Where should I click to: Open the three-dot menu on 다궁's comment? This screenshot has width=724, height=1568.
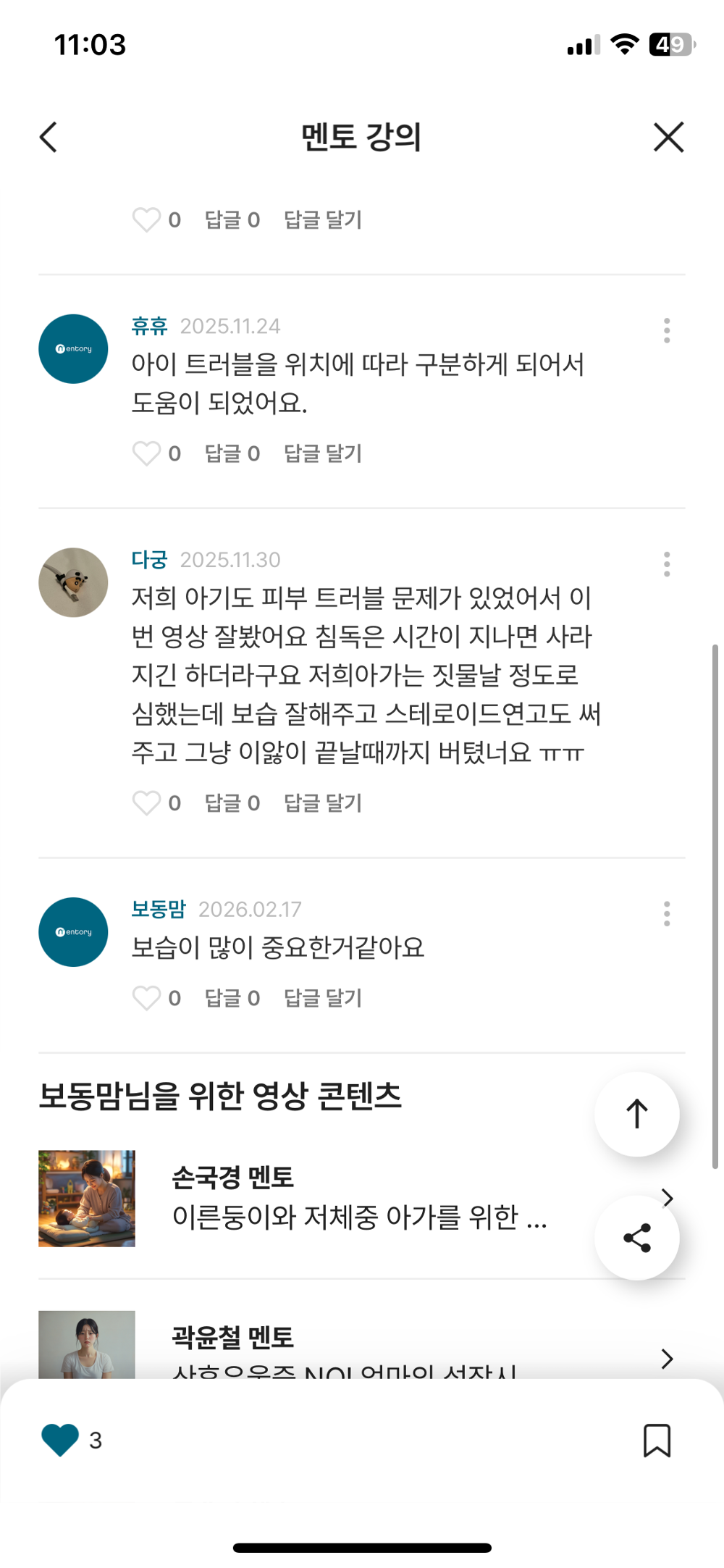pyautogui.click(x=666, y=565)
